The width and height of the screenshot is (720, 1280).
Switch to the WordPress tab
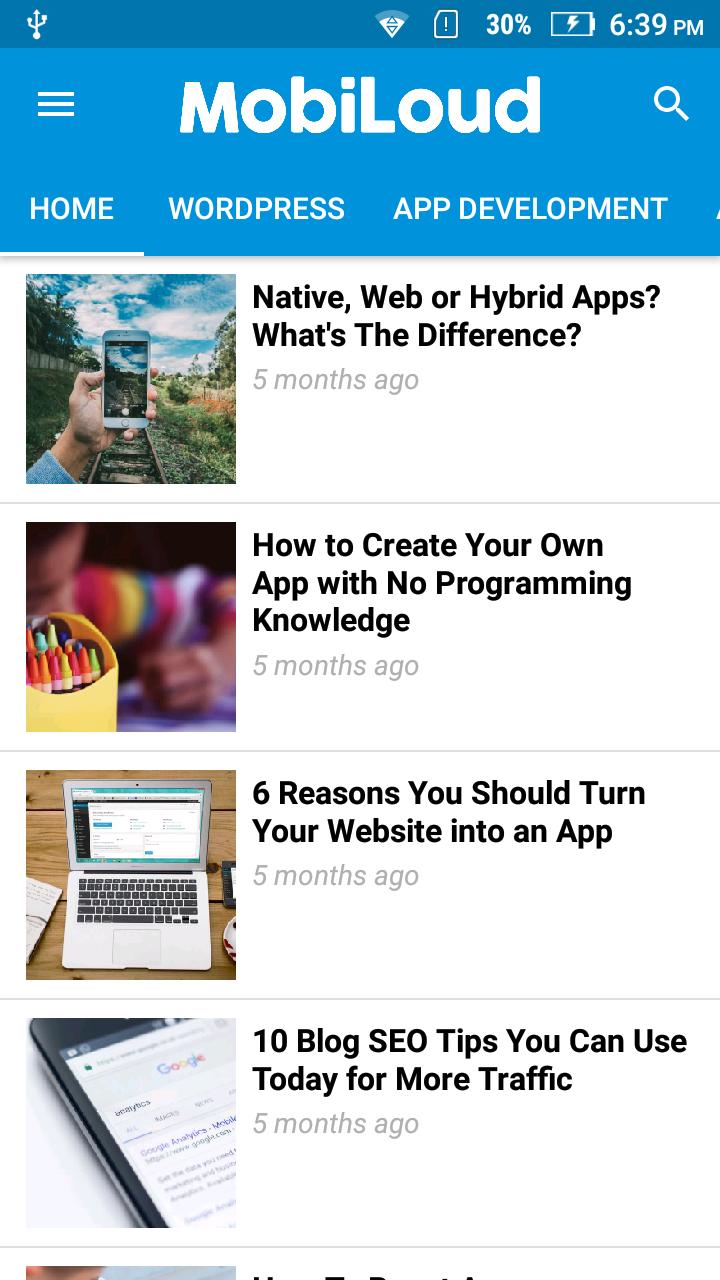256,208
